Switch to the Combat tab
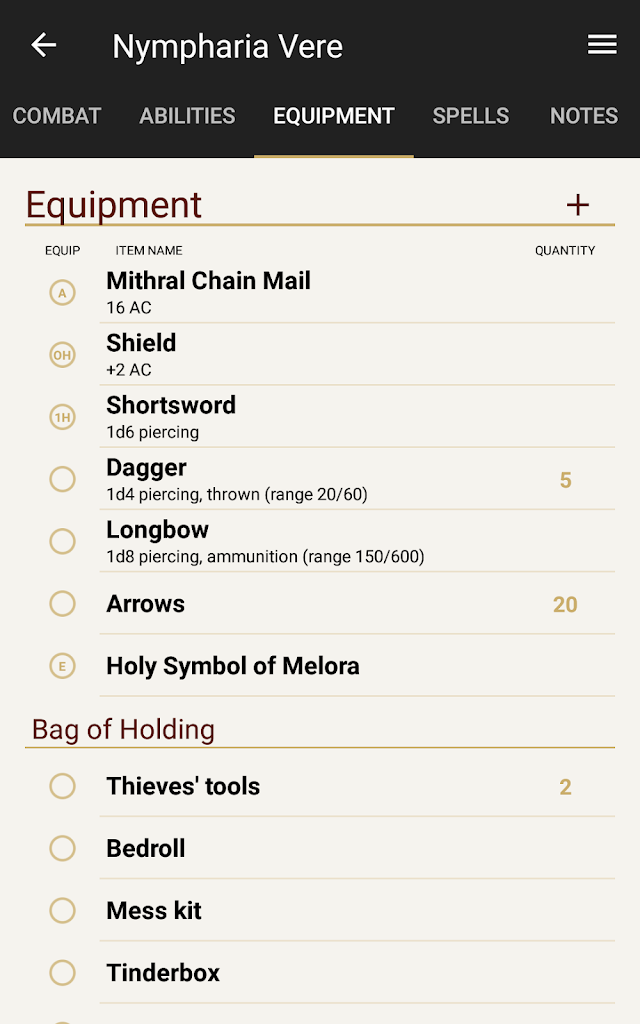Screen dimensions: 640x1024 [57, 116]
